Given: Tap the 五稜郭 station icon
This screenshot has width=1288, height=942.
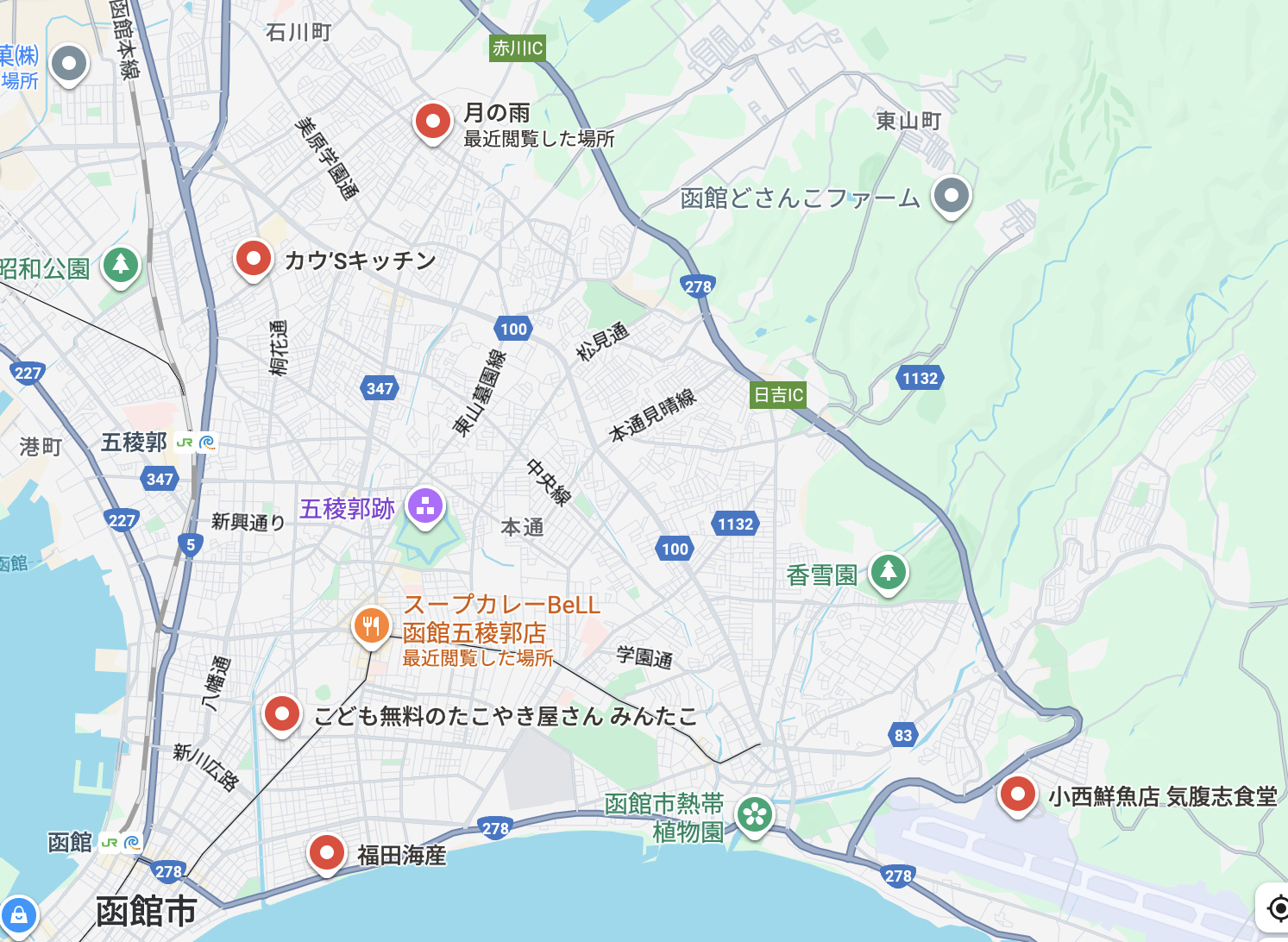Looking at the screenshot, I should (197, 443).
